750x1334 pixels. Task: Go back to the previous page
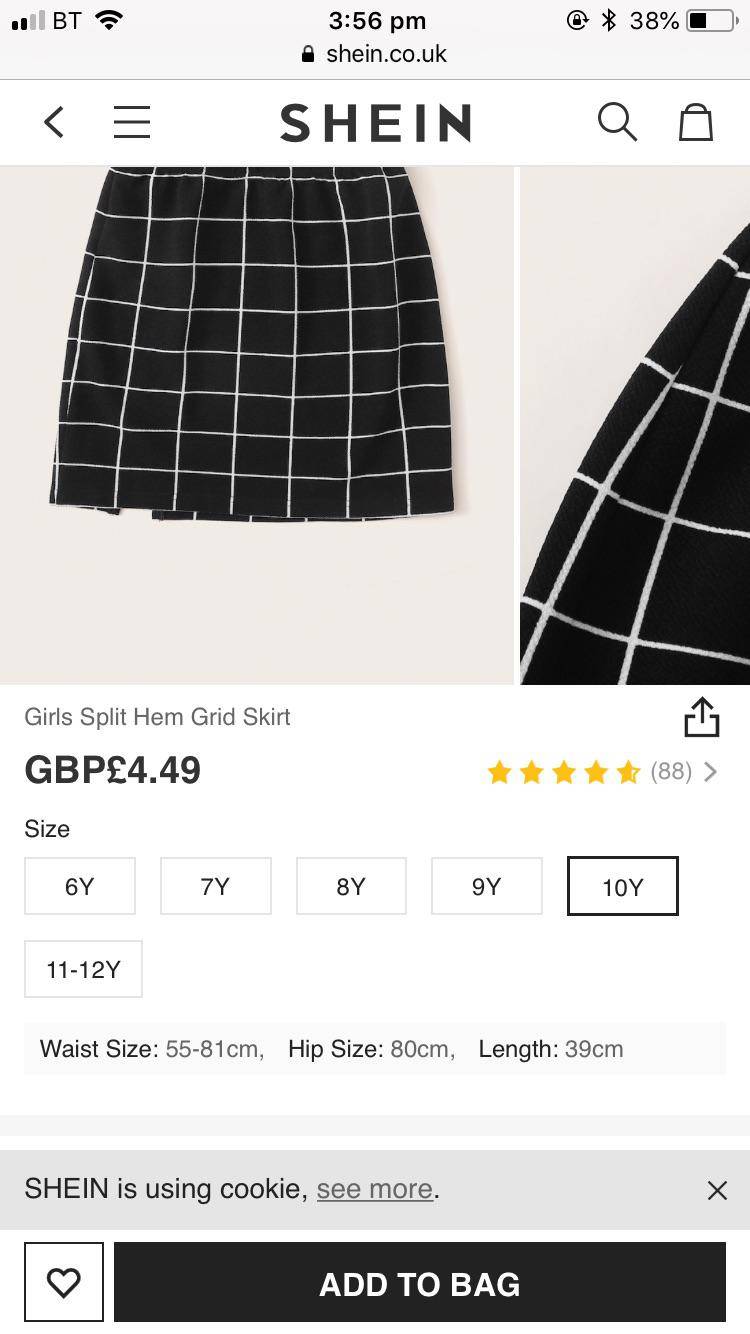(x=55, y=123)
